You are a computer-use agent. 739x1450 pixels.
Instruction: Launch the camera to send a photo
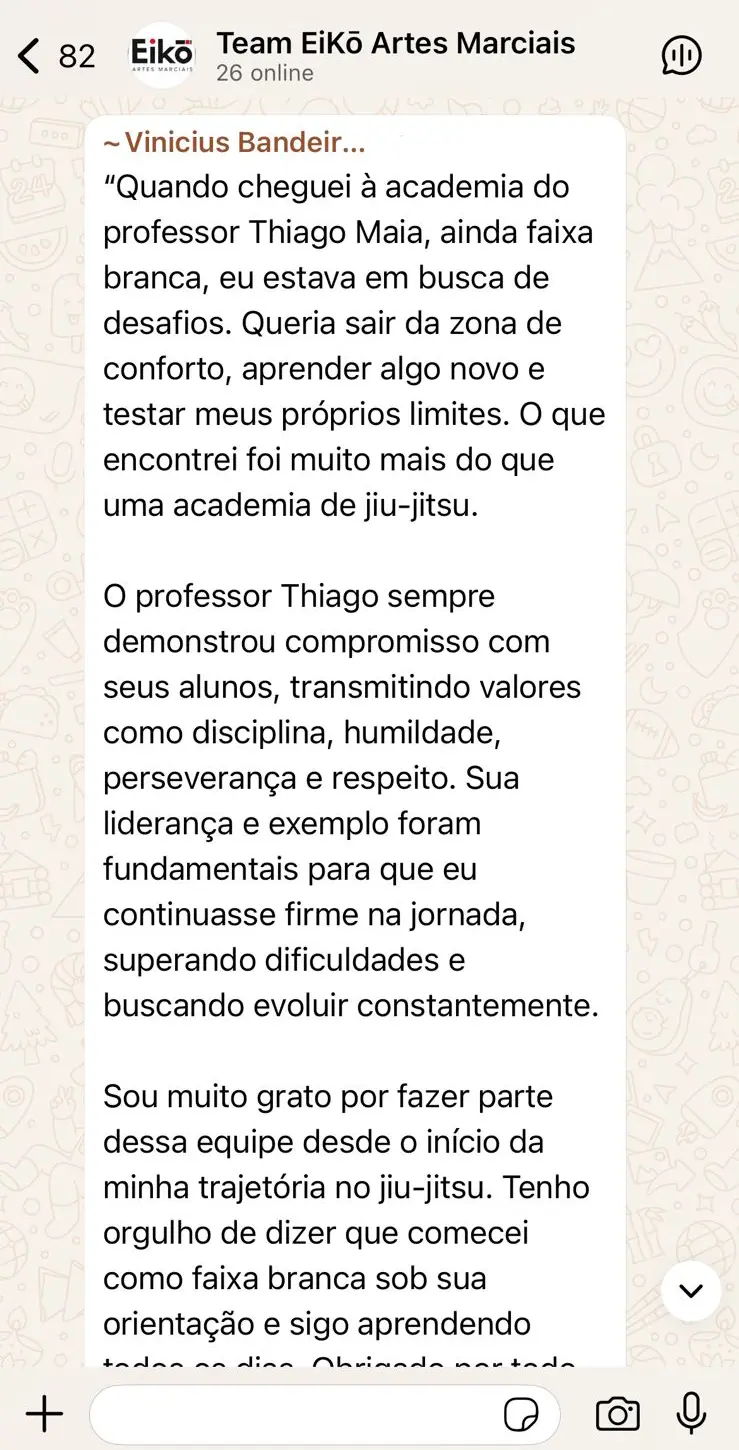[x=618, y=1414]
